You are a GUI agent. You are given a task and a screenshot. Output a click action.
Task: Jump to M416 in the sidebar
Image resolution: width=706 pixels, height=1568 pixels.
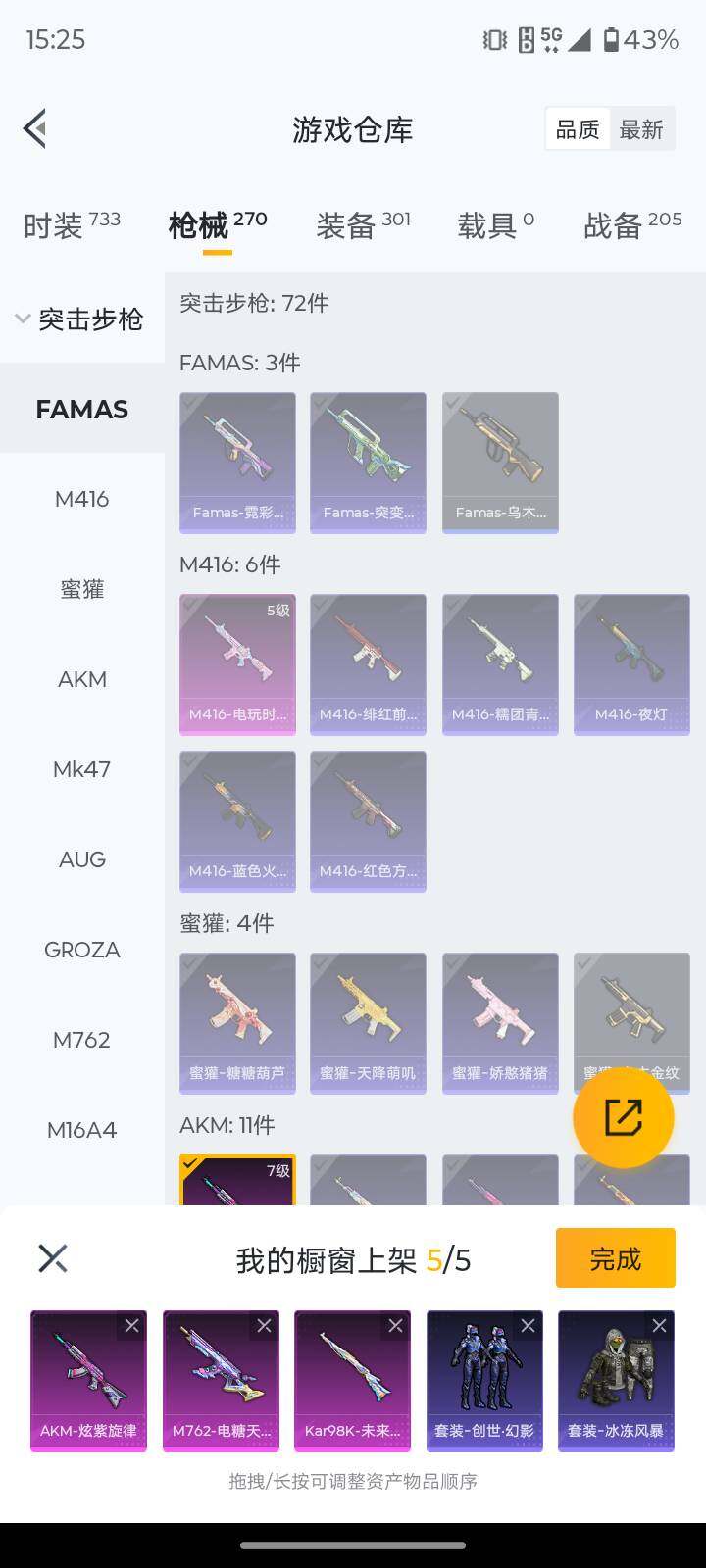tap(82, 499)
